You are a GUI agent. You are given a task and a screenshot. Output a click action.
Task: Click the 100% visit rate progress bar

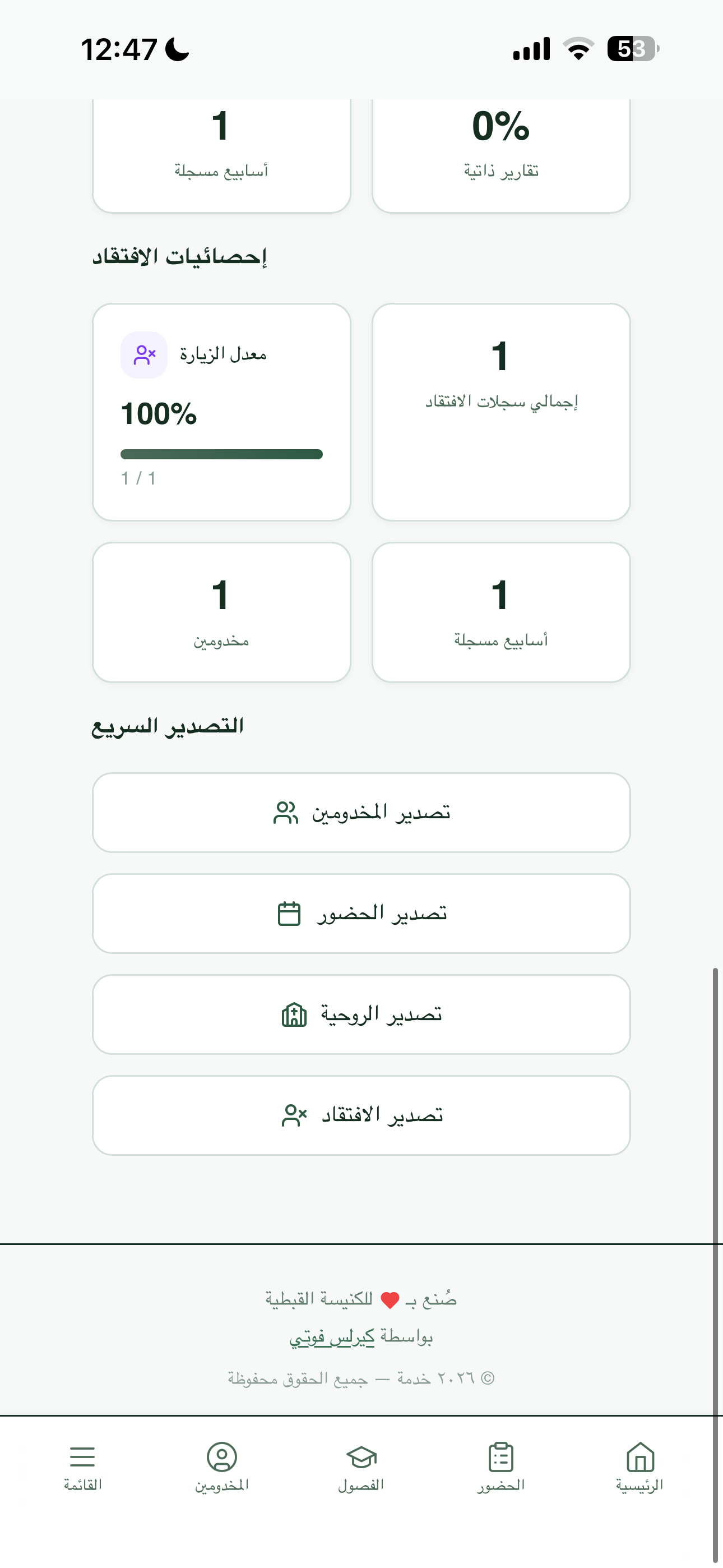tap(223, 453)
